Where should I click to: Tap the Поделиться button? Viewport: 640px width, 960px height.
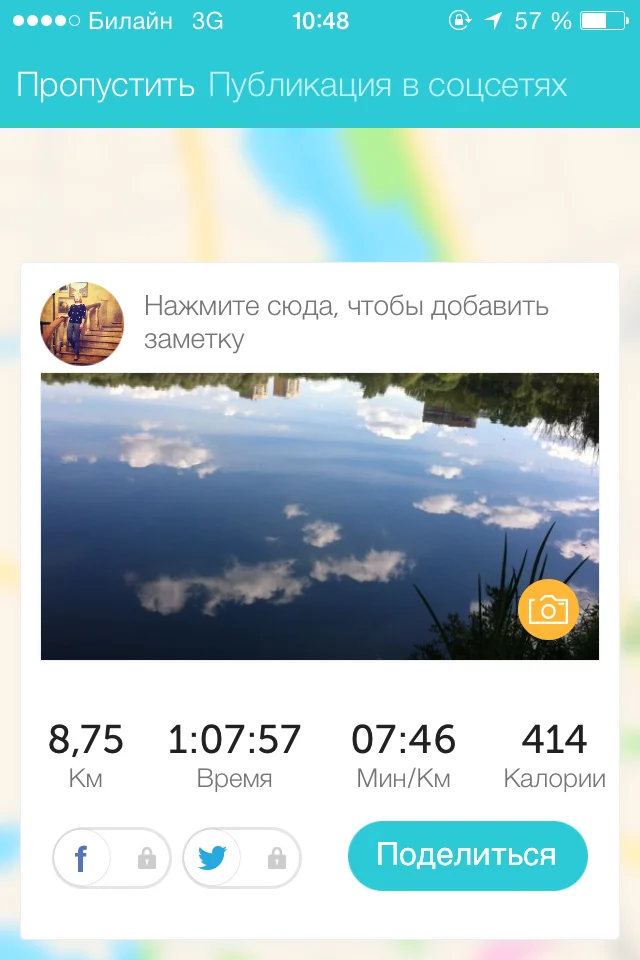[467, 856]
